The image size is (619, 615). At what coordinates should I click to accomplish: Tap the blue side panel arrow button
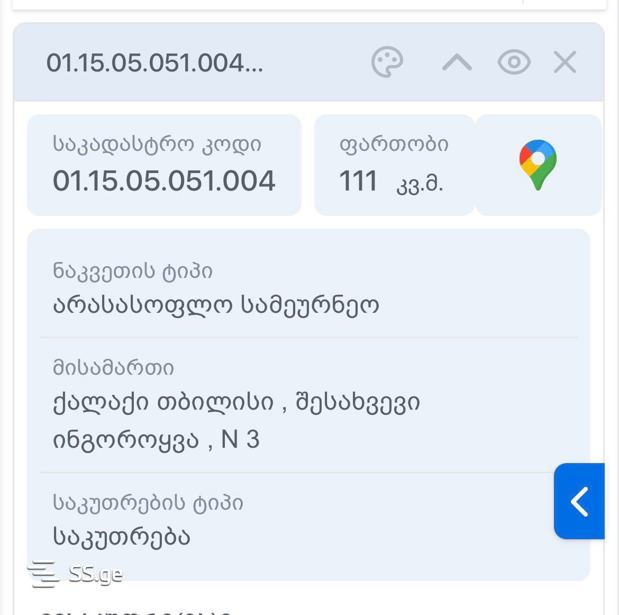(x=580, y=501)
